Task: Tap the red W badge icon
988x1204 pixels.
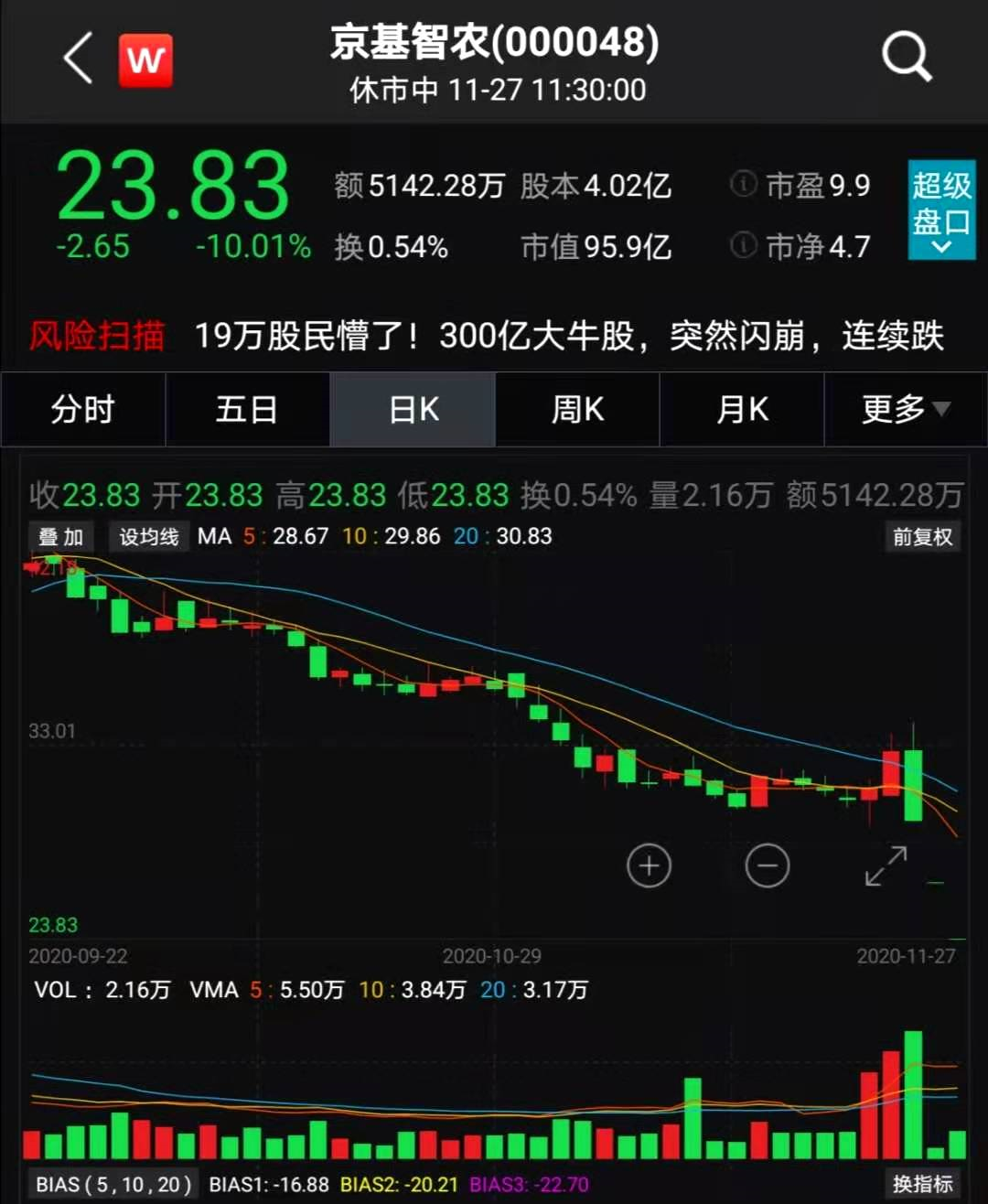Action: click(145, 60)
